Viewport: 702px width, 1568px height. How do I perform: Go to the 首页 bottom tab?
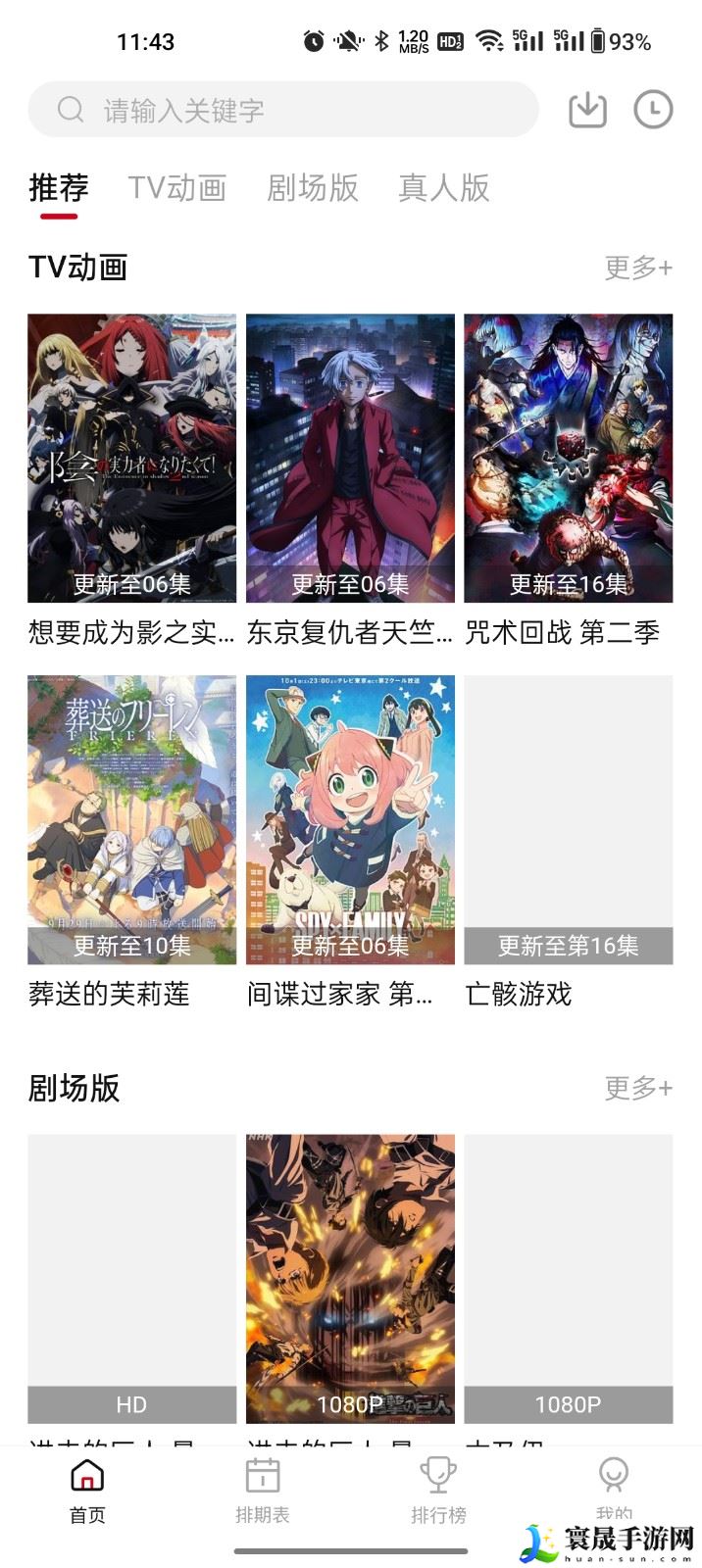(x=87, y=1491)
